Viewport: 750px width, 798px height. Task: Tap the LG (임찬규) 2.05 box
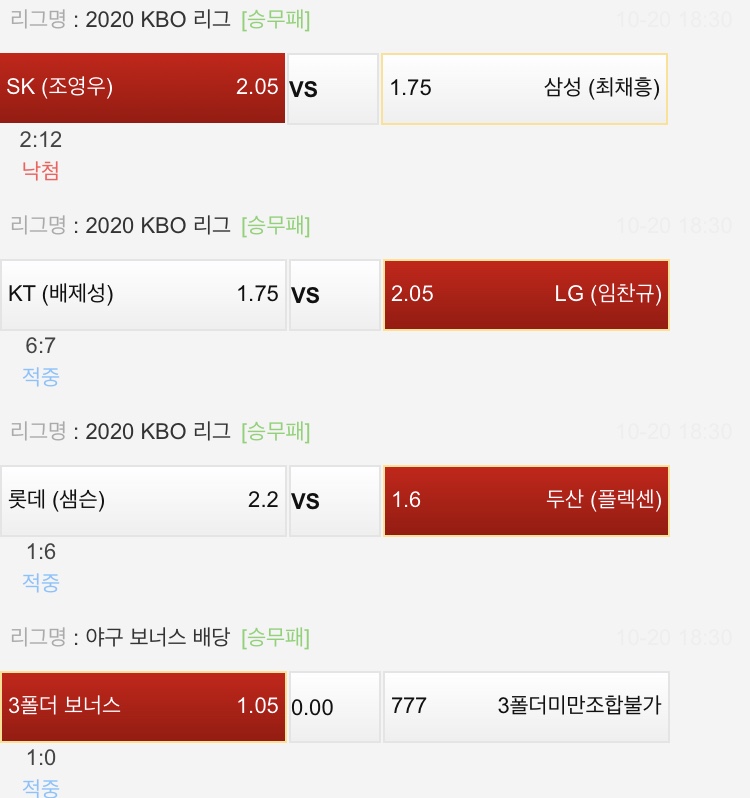coord(526,295)
